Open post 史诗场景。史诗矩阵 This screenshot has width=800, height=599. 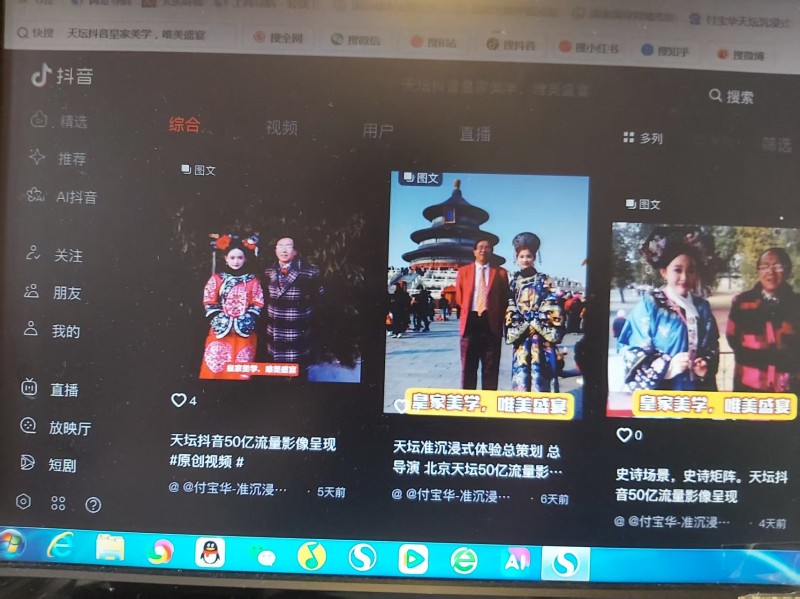700,485
